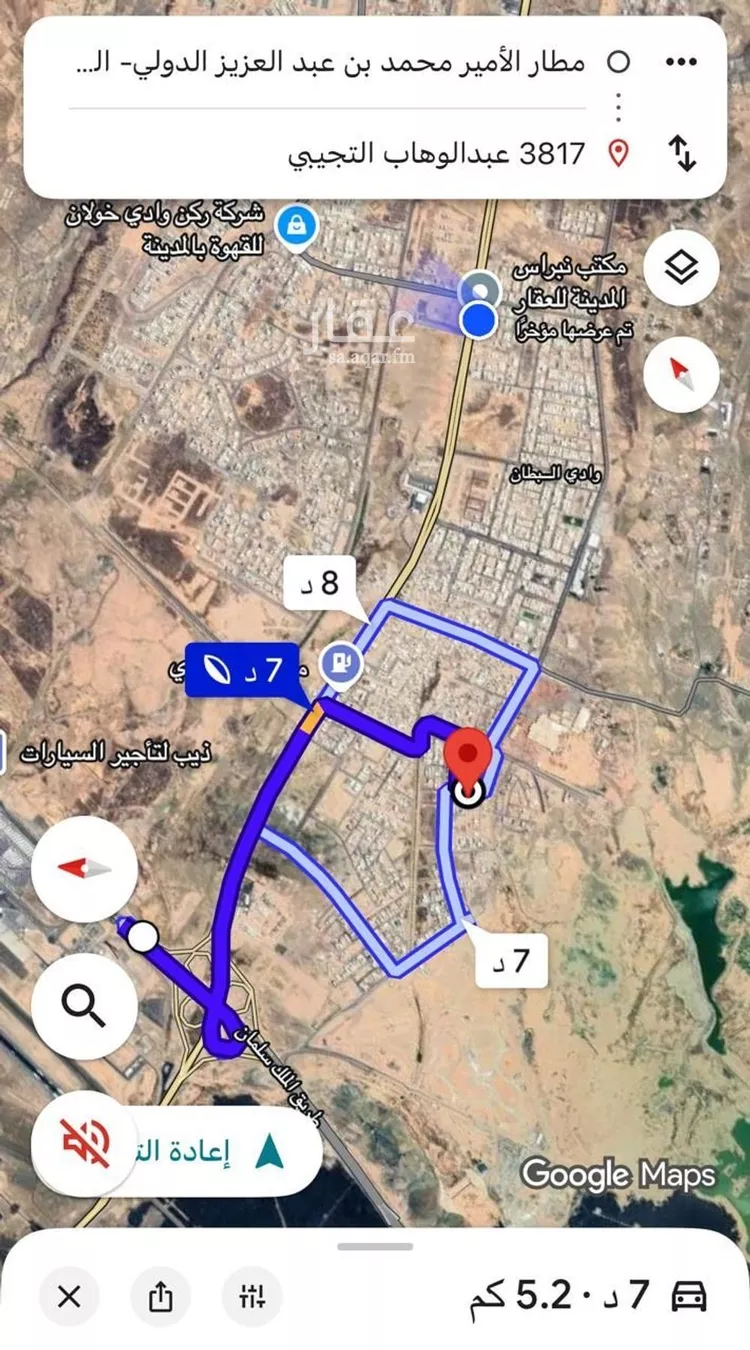
Task: Click the blue current location dot
Action: point(478,320)
